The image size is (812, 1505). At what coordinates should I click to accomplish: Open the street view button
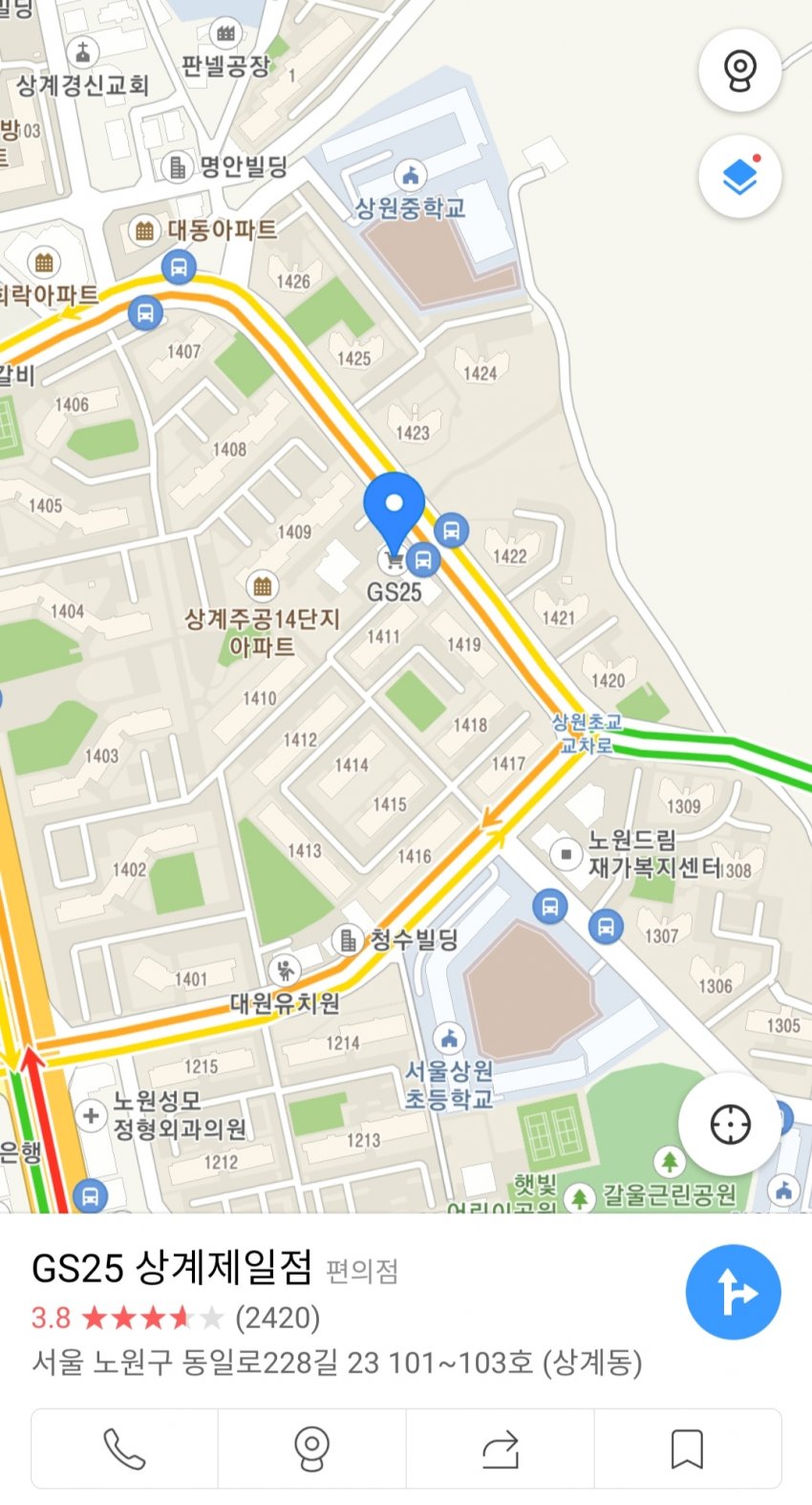pos(739,70)
